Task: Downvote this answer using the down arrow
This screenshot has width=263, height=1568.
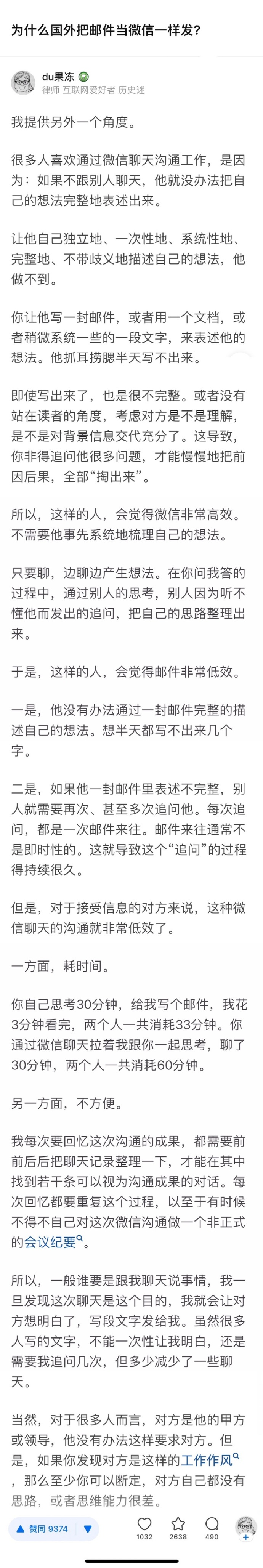Action: coord(88,1528)
